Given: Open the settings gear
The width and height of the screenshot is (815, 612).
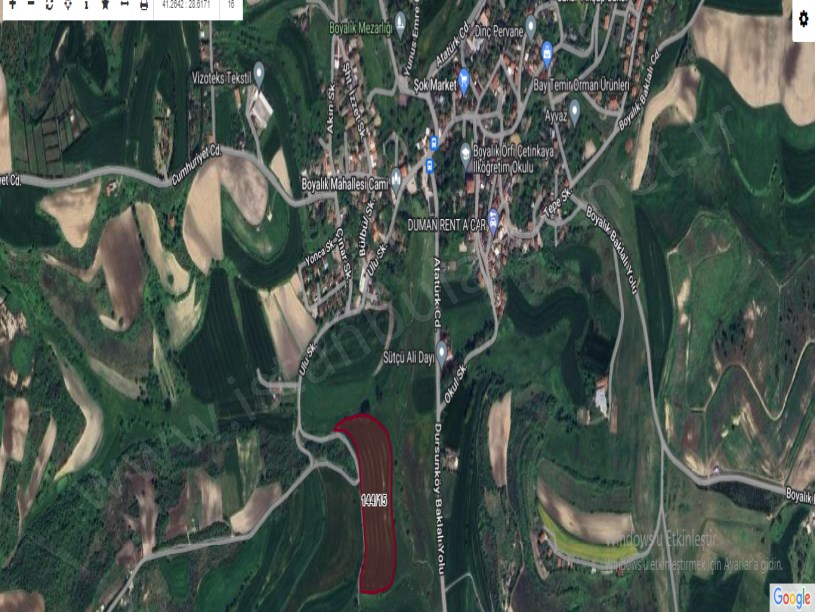Looking at the screenshot, I should point(803,19).
